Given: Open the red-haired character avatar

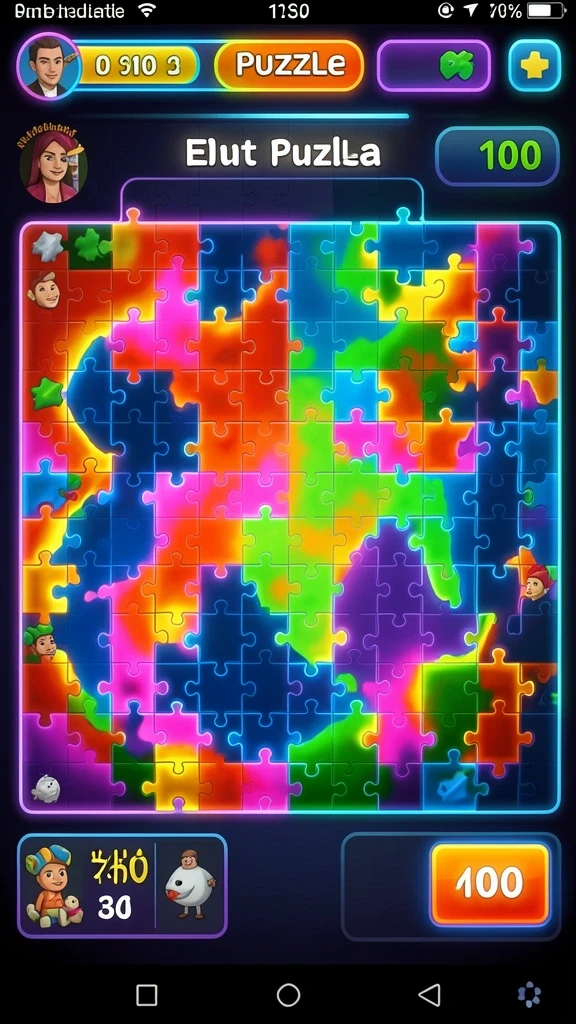Looking at the screenshot, I should (x=52, y=163).
